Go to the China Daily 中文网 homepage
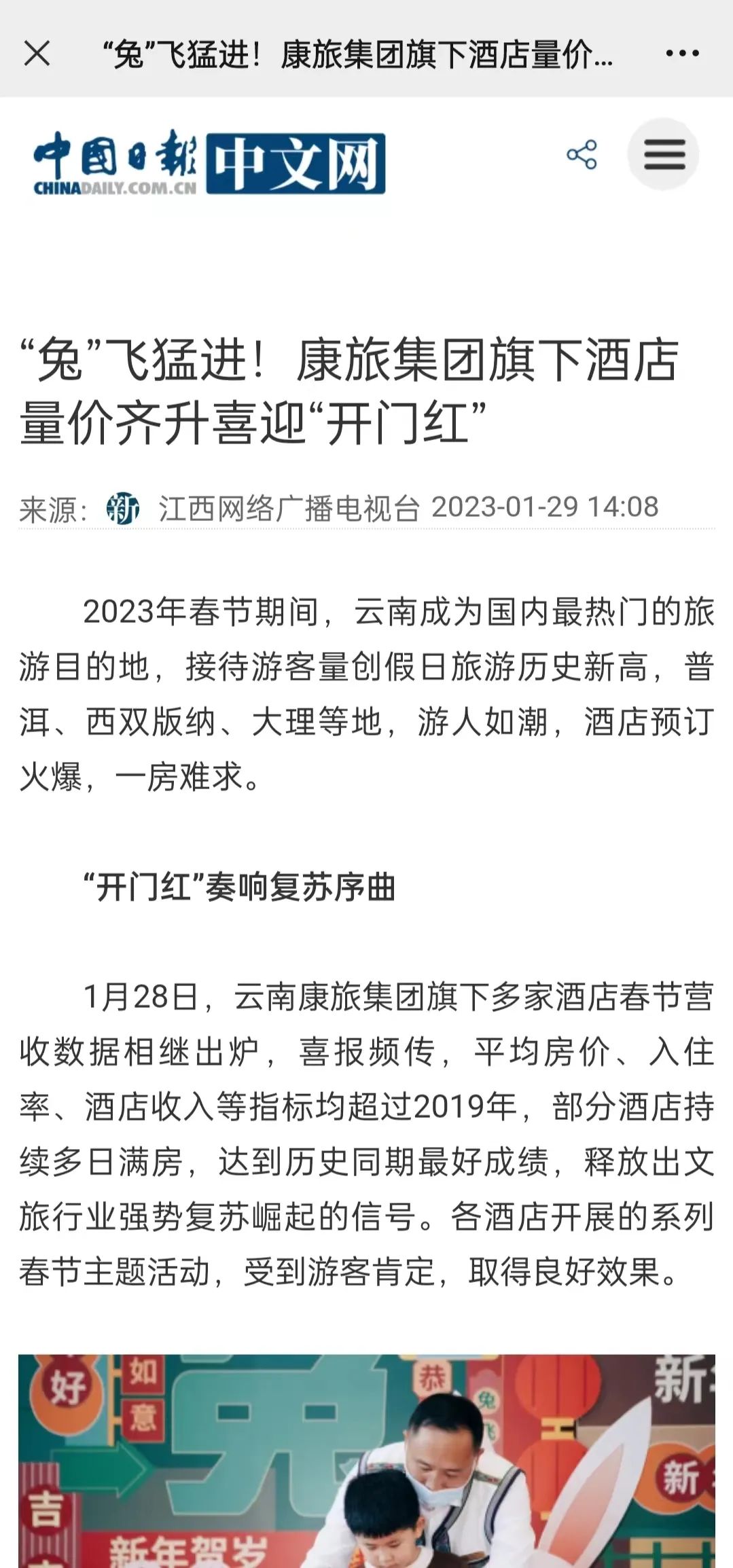This screenshot has width=733, height=1568. point(209,164)
